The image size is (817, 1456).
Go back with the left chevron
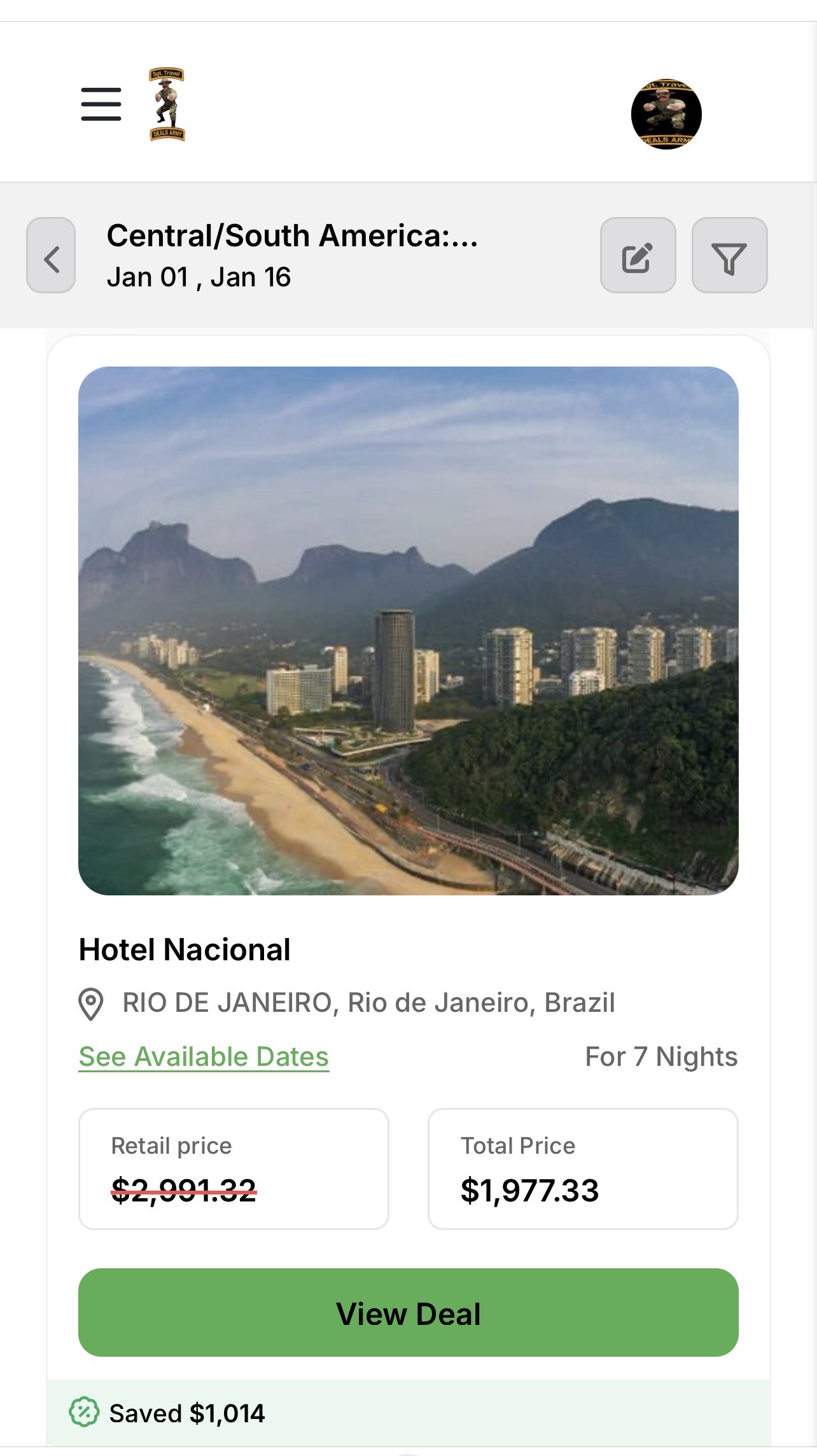click(x=51, y=256)
